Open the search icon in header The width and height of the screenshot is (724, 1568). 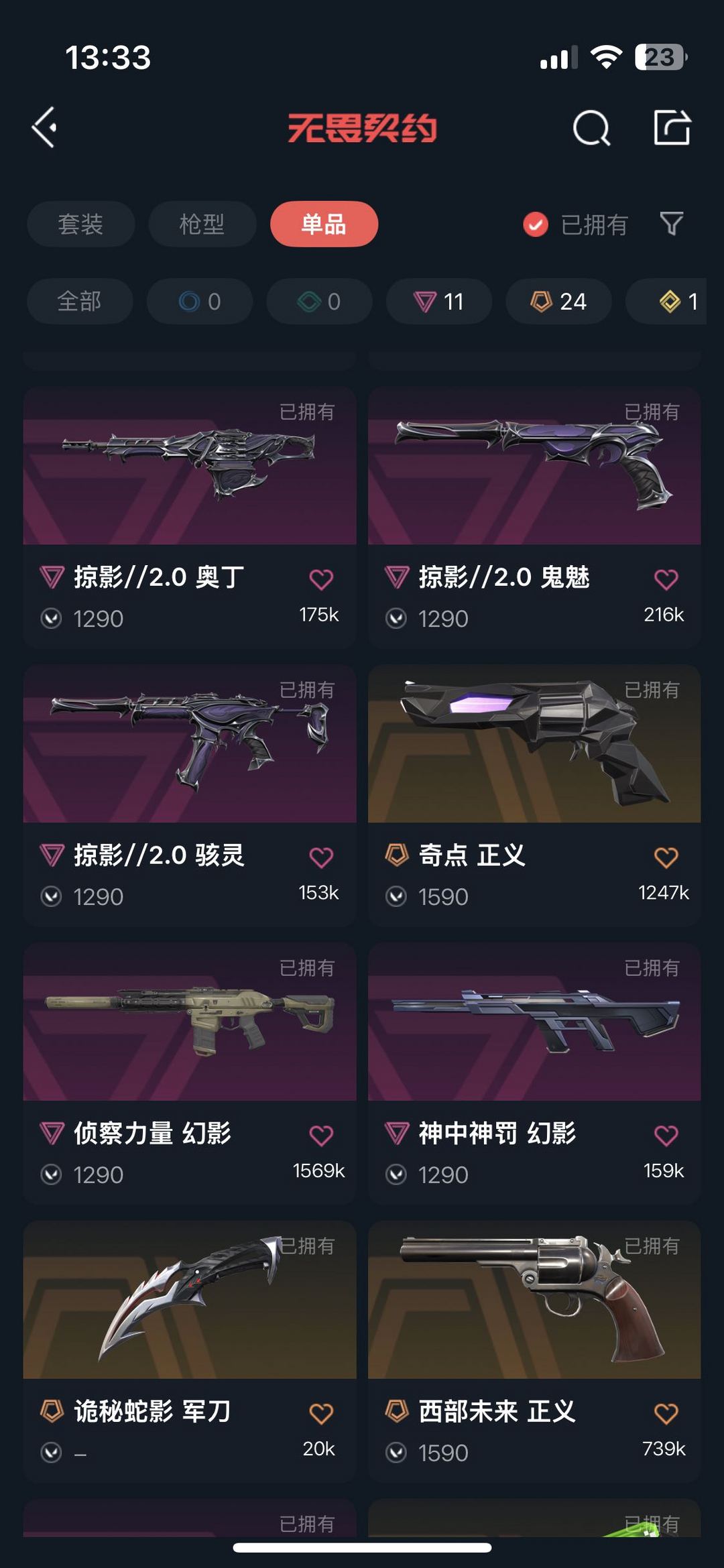(591, 127)
